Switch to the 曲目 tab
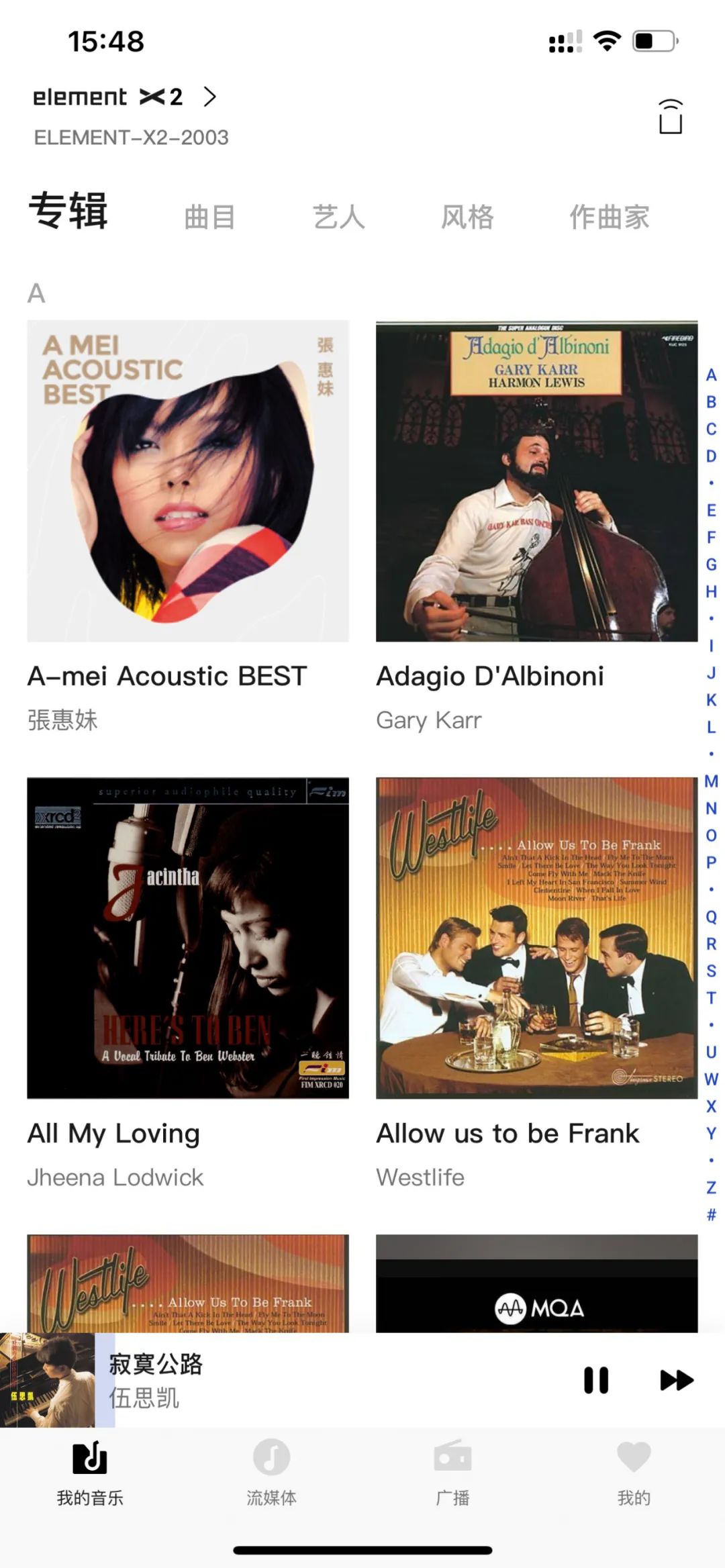The width and height of the screenshot is (725, 1568). pos(209,217)
